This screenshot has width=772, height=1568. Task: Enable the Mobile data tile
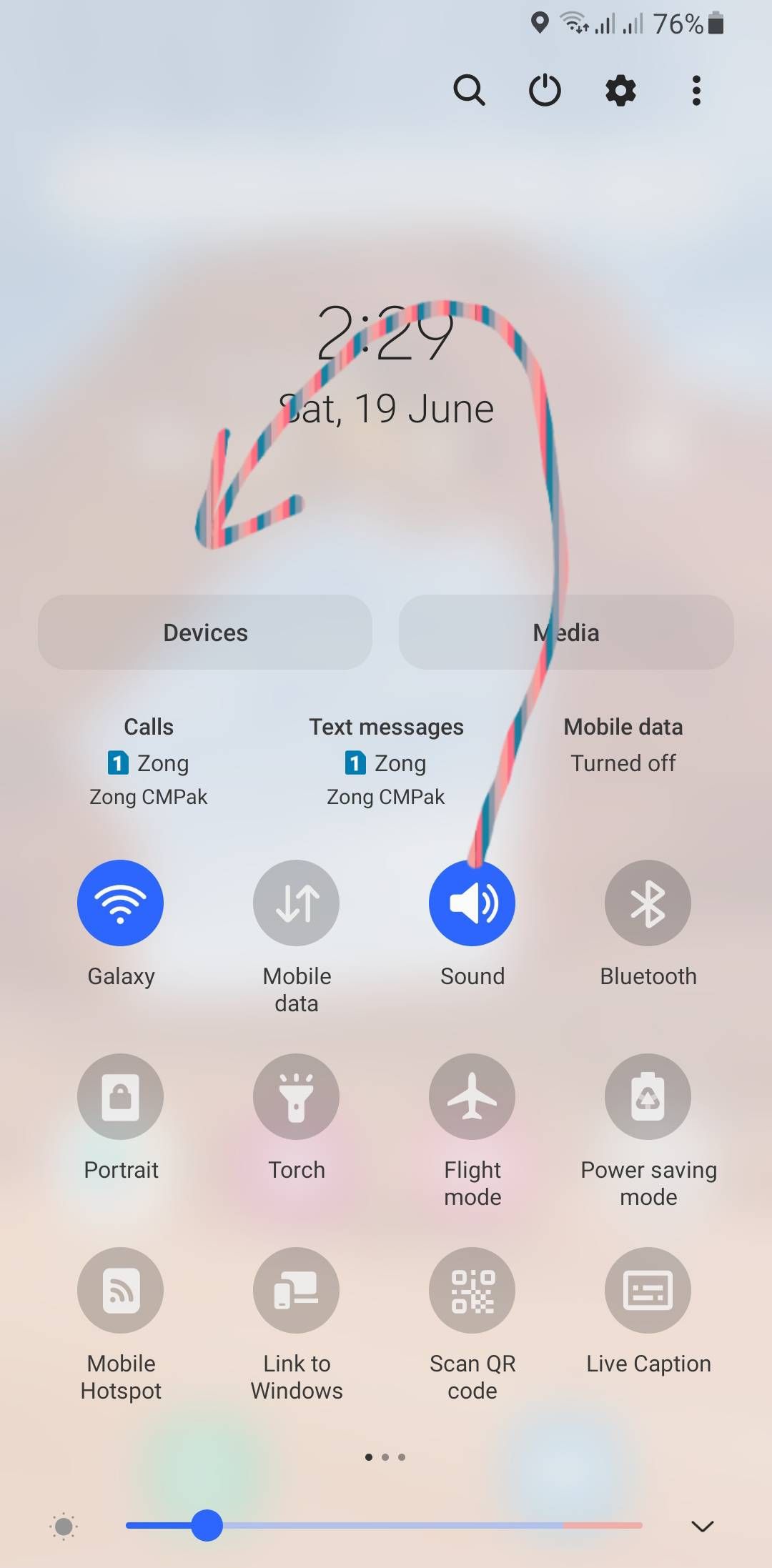click(x=296, y=903)
